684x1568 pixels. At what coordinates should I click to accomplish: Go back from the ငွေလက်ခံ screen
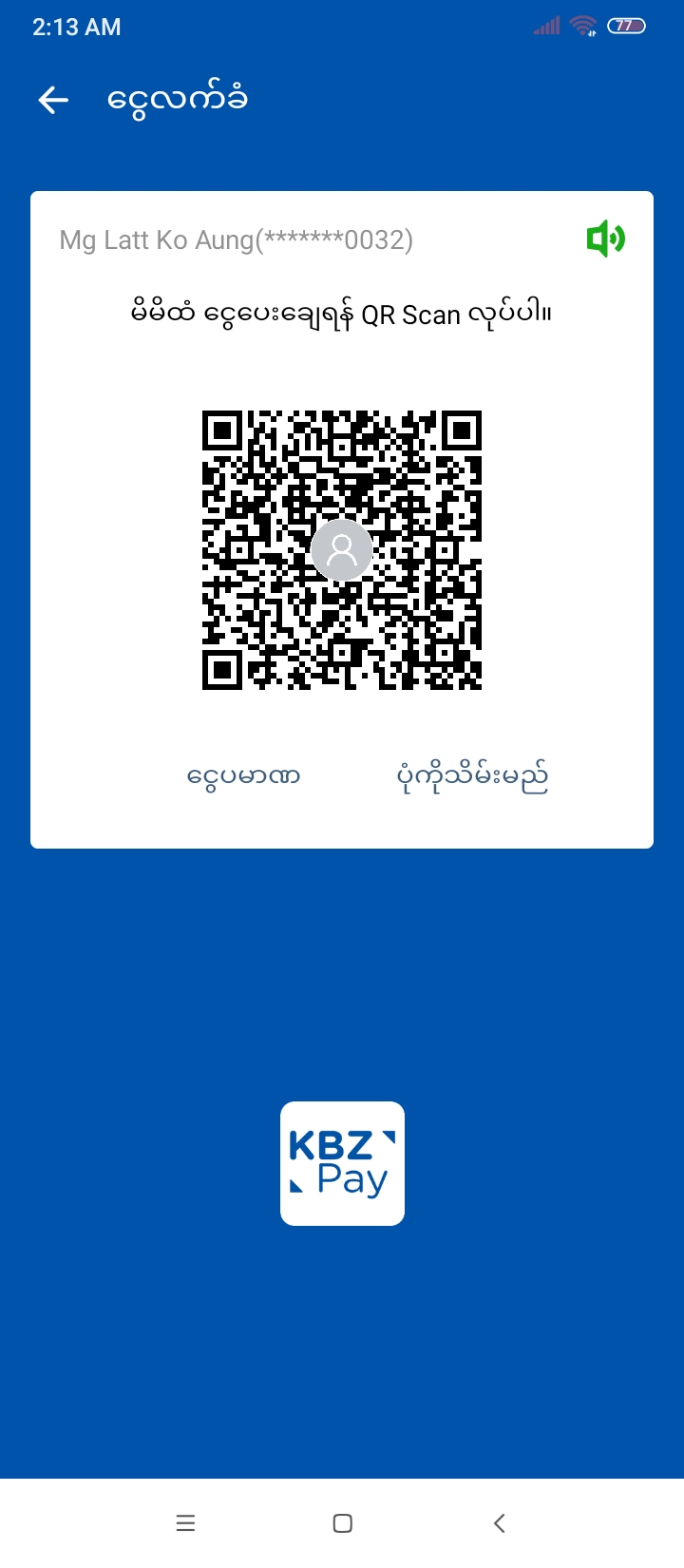point(53,100)
